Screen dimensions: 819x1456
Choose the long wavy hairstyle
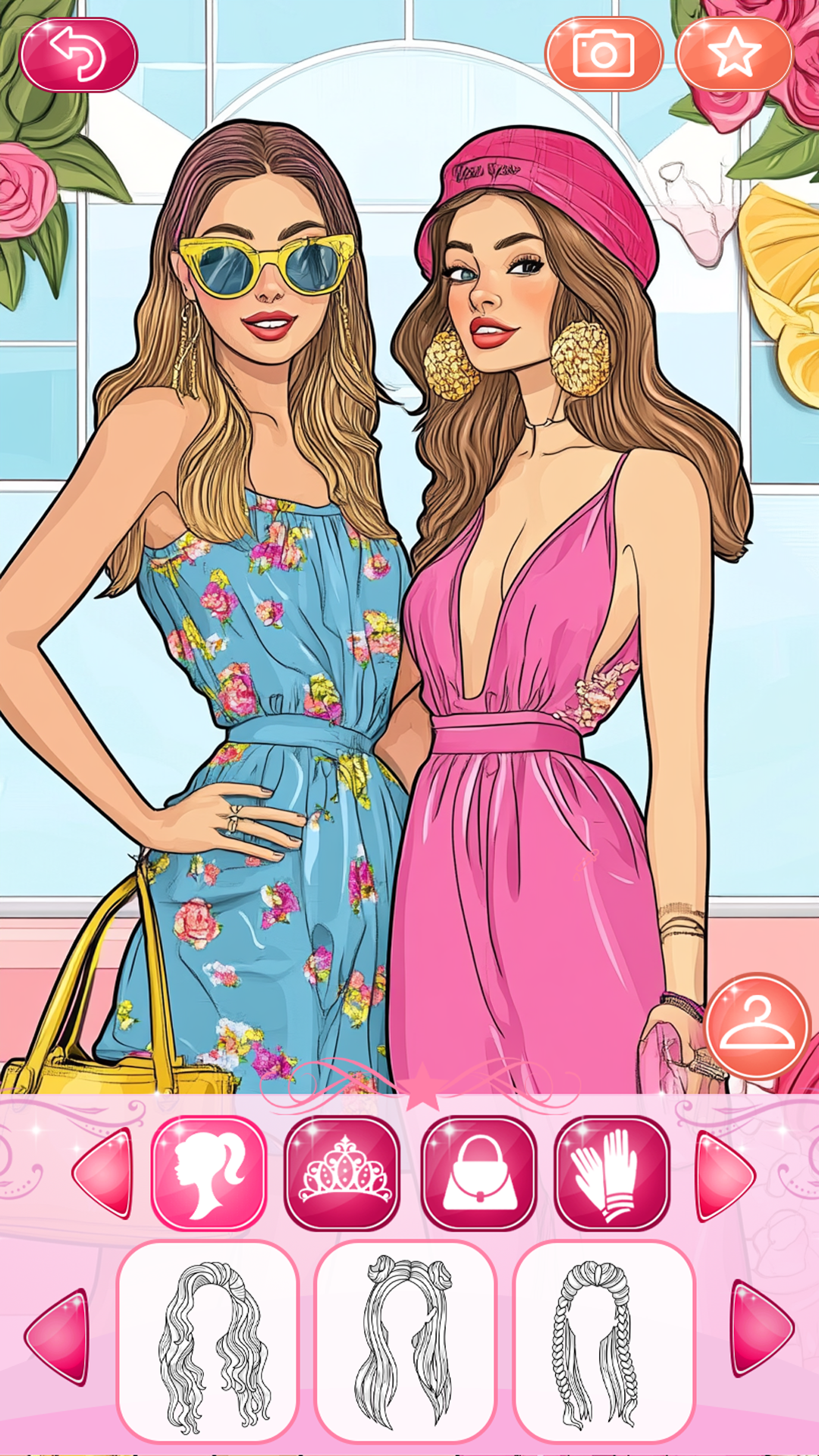[208, 1341]
